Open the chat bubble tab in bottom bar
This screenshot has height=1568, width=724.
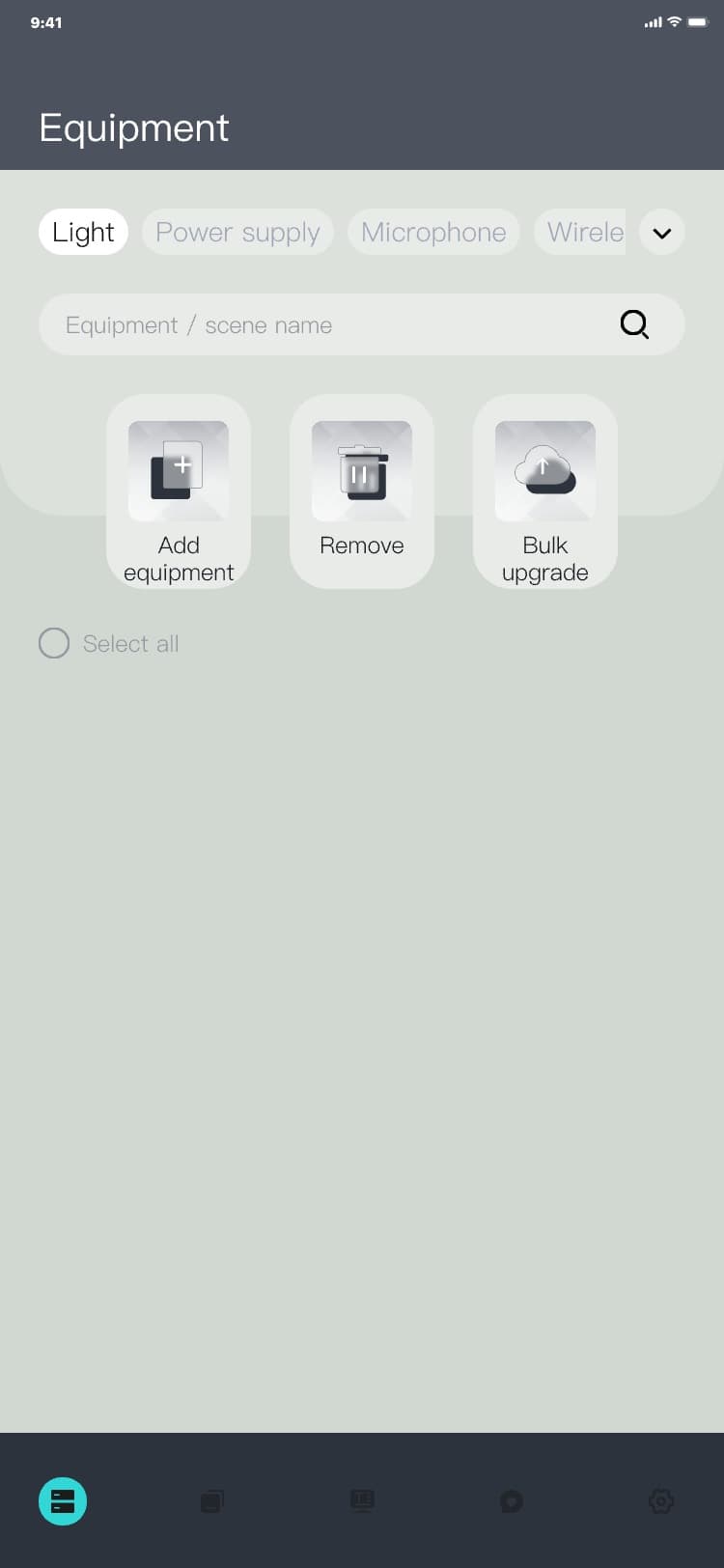(512, 1501)
